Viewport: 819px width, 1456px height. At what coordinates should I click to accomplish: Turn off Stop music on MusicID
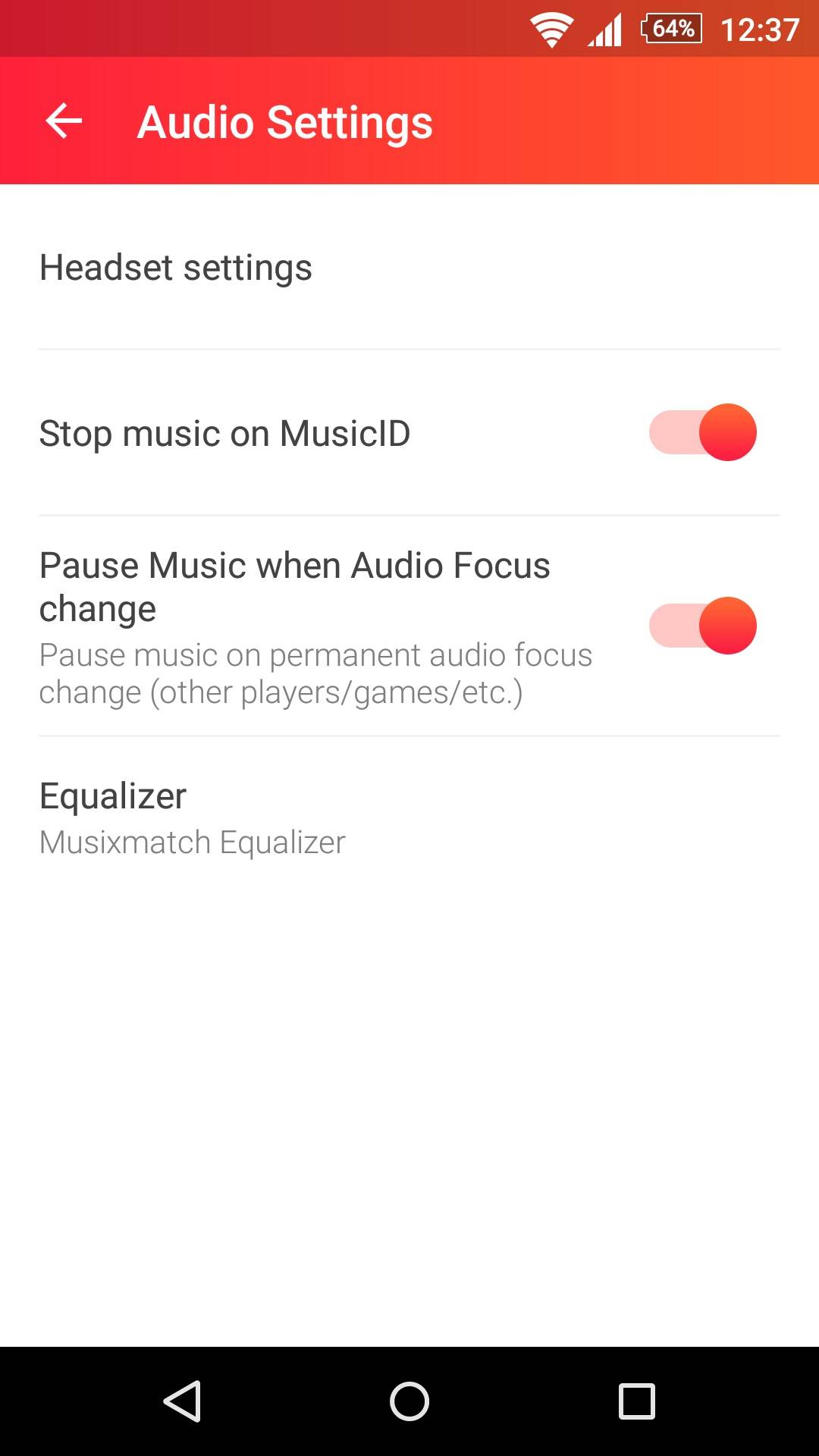(703, 432)
